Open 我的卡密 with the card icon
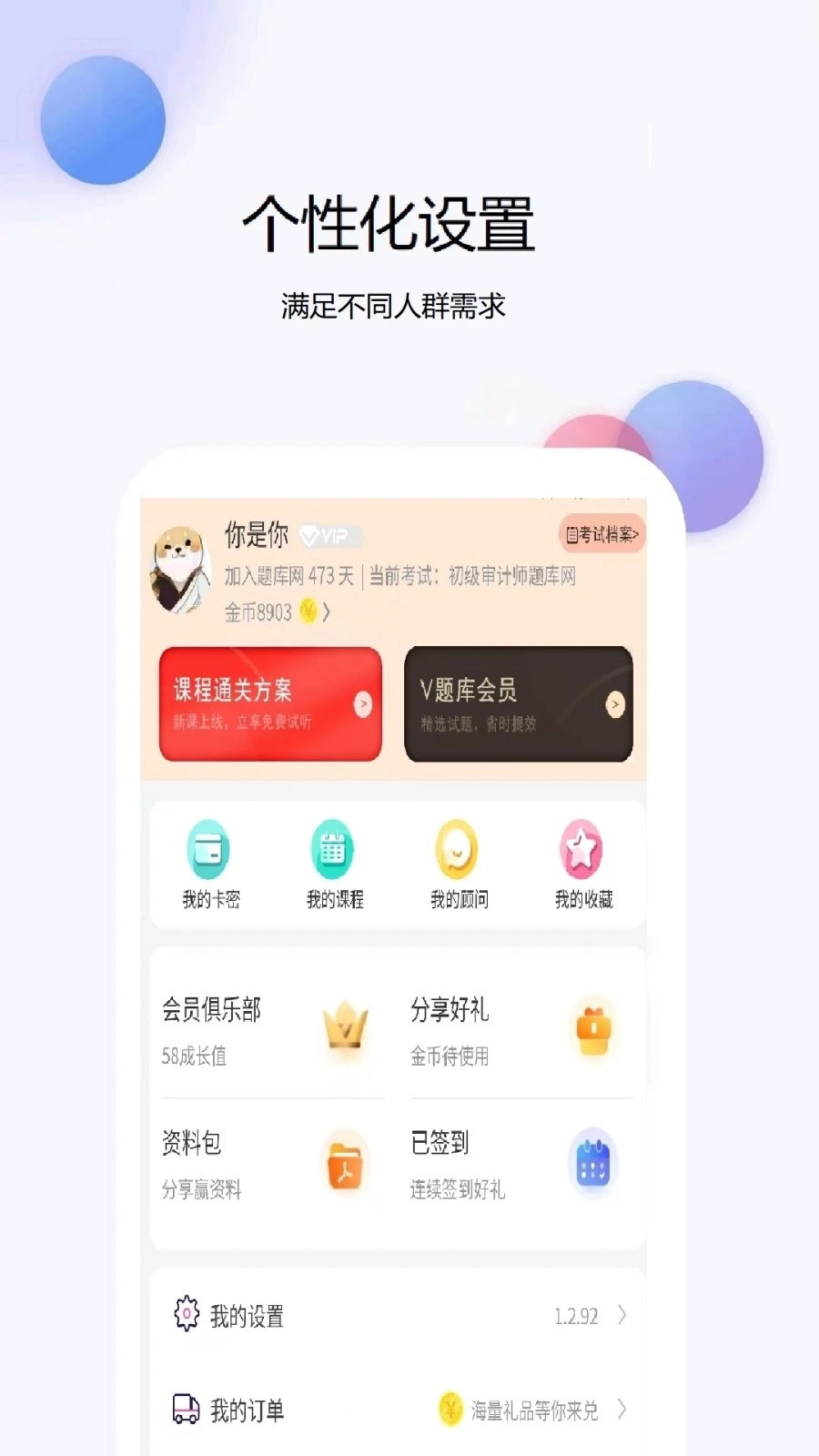Image resolution: width=819 pixels, height=1456 pixels. (x=207, y=848)
